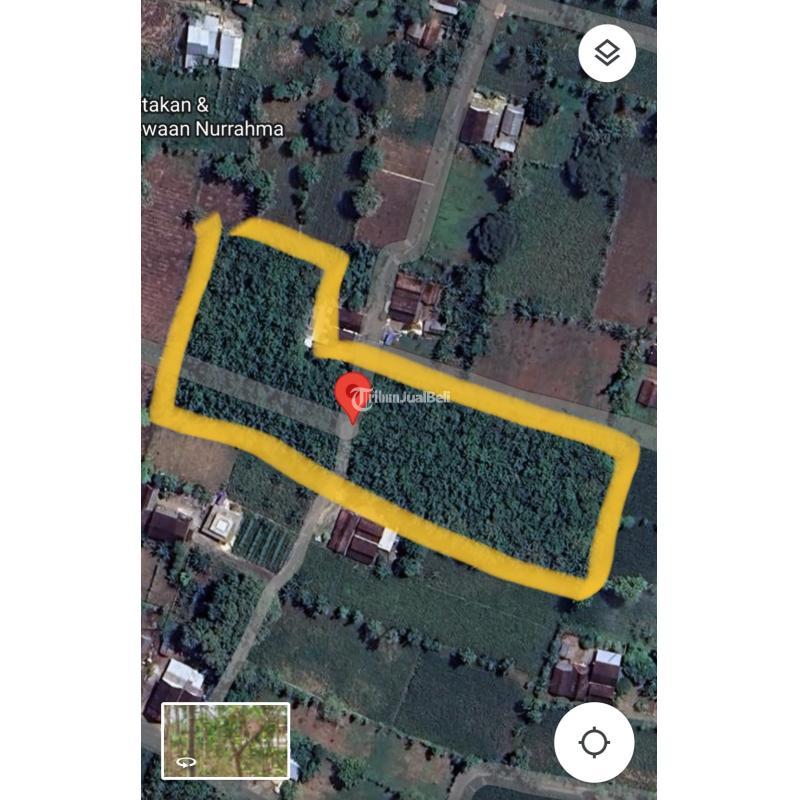Open the map layers selector
Viewport: 800px width, 800px height.
point(607,53)
